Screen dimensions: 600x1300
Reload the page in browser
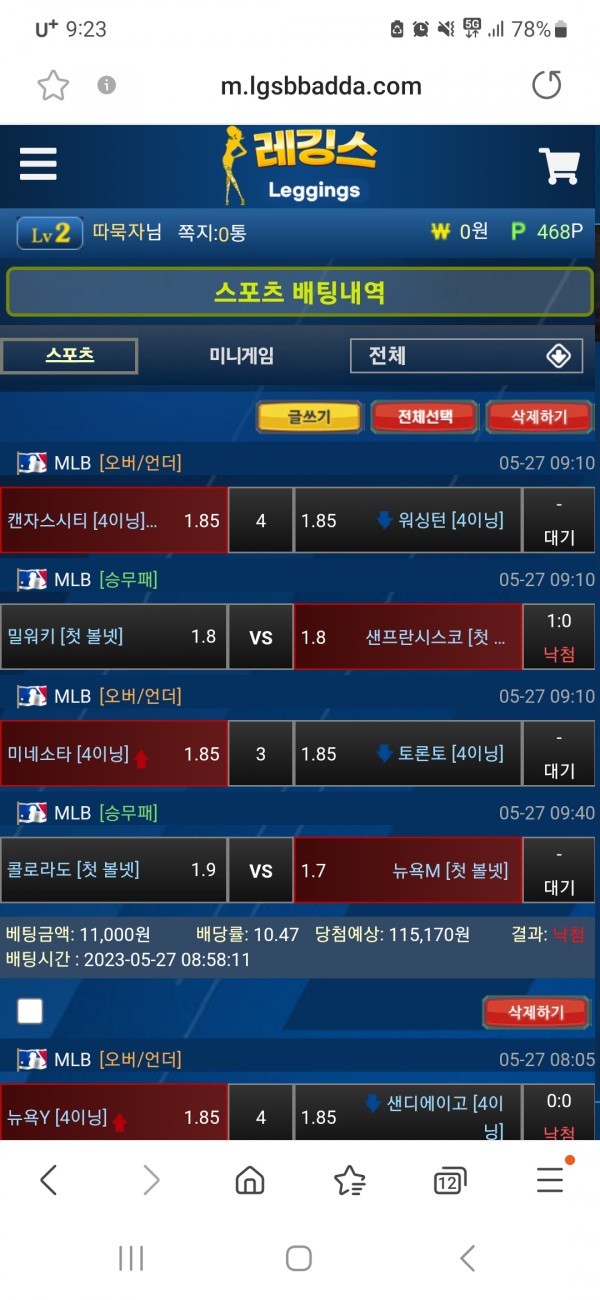tap(547, 86)
